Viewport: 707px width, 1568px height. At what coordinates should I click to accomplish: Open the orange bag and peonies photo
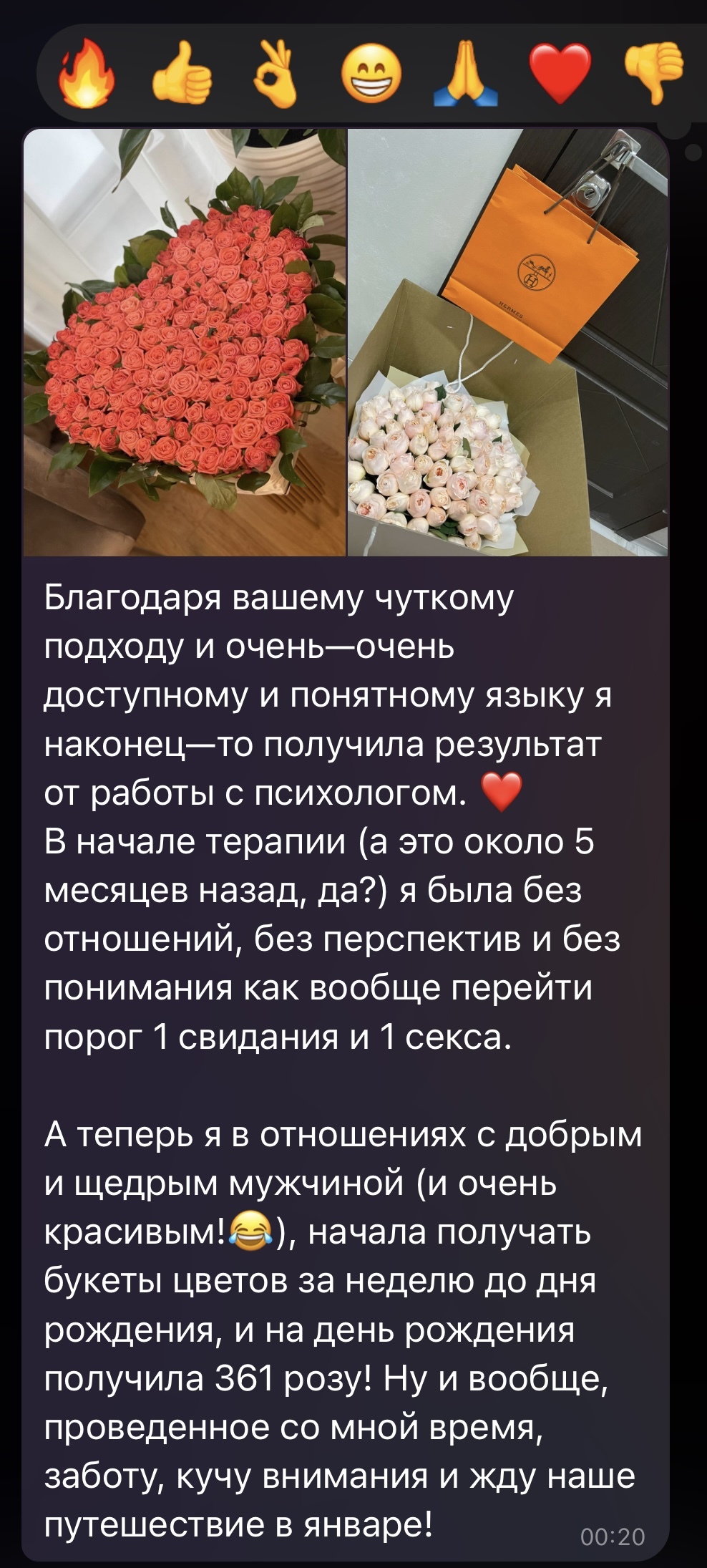coord(508,342)
